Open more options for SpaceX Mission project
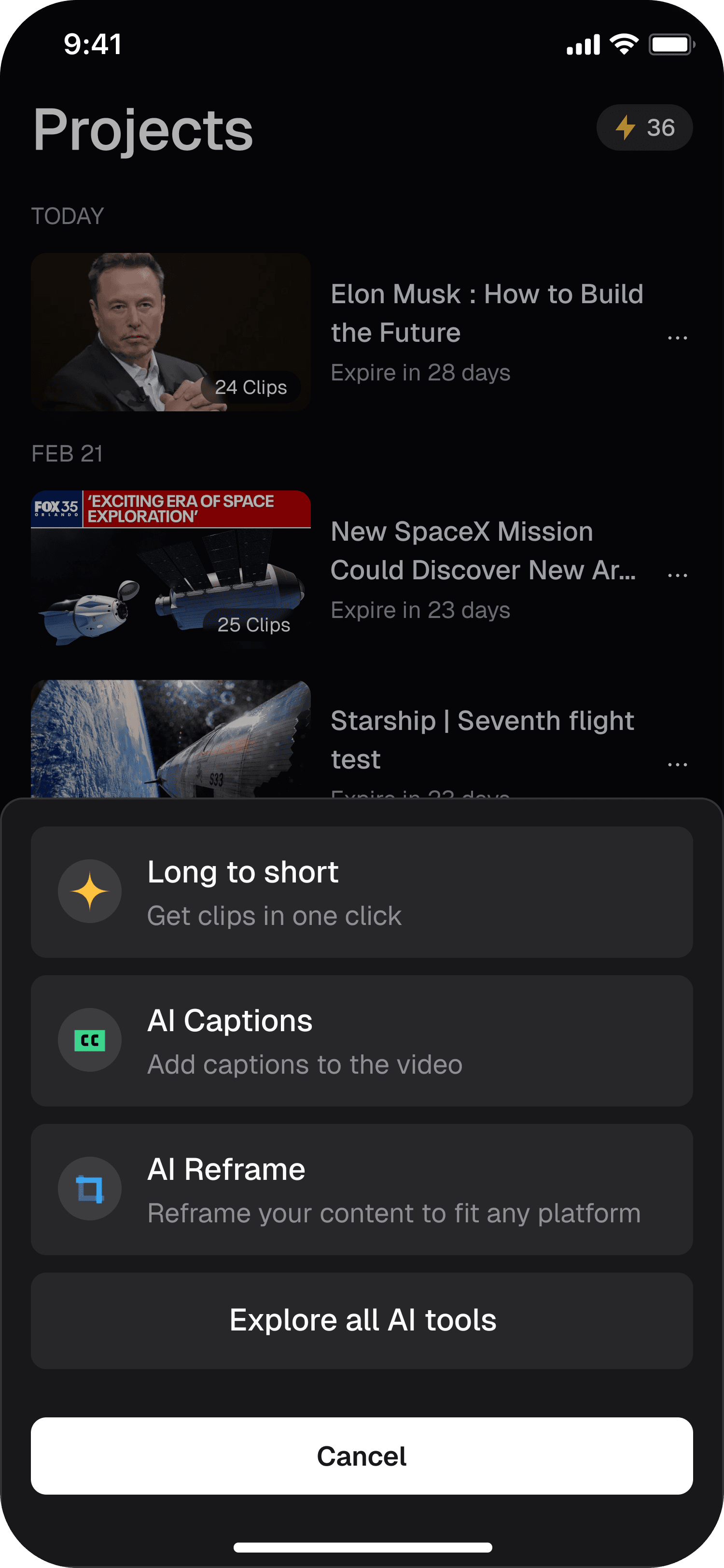724x1568 pixels. [x=677, y=575]
